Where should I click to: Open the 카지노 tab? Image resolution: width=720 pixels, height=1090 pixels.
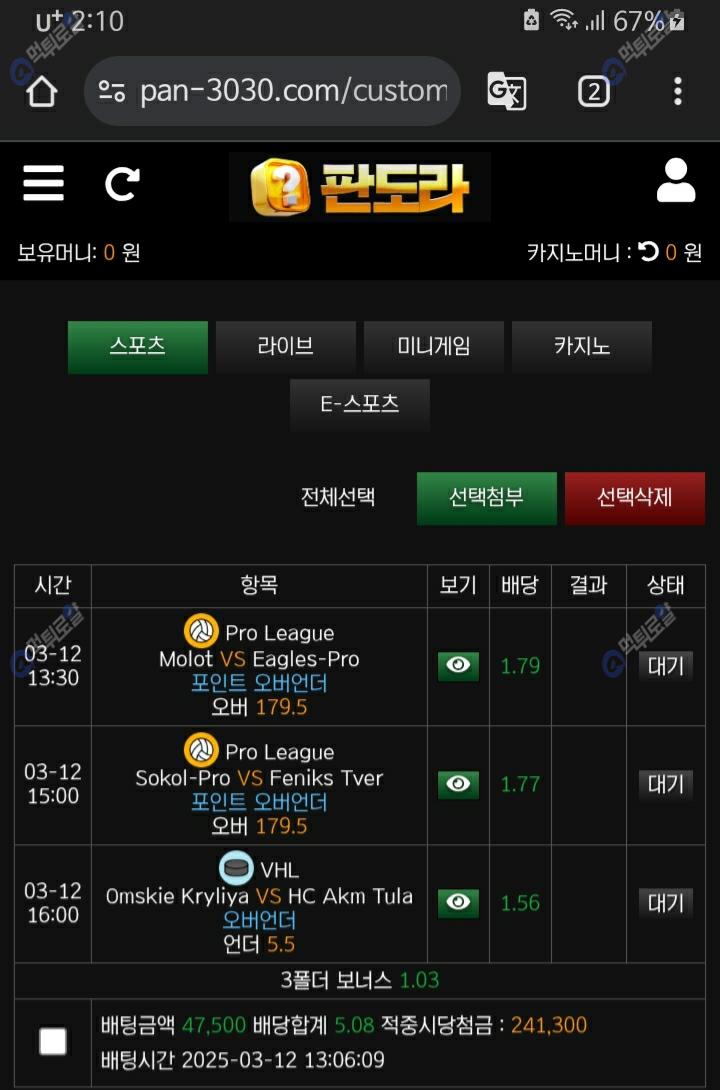582,347
